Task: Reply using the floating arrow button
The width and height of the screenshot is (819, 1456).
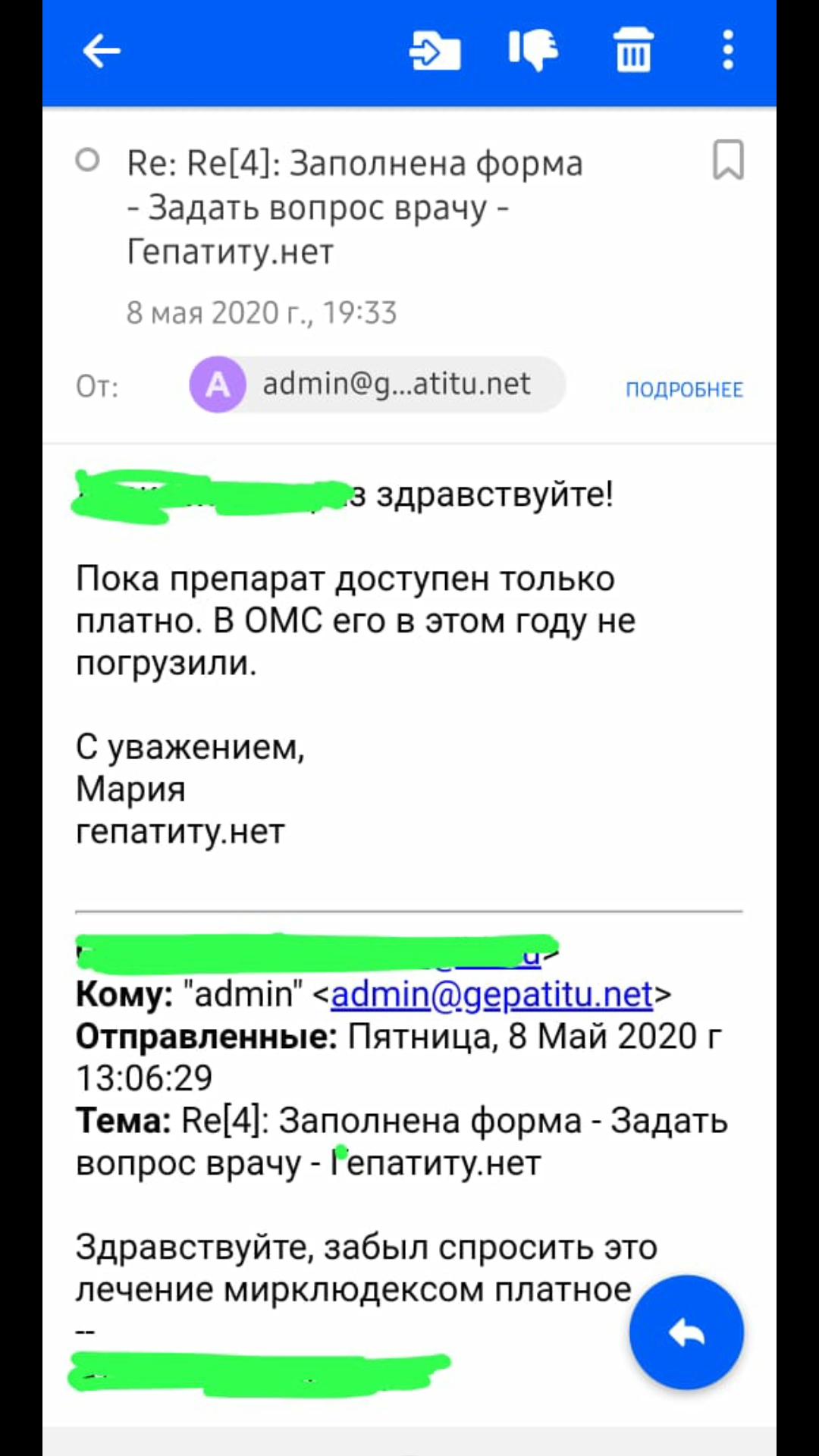Action: (686, 1332)
